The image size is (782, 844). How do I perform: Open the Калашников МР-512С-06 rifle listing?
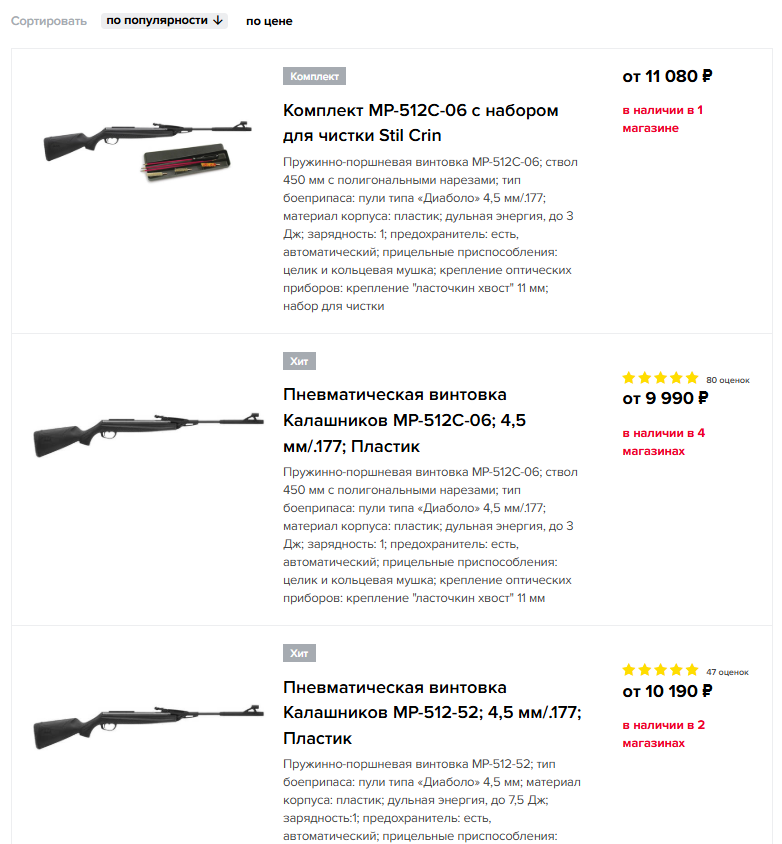click(x=404, y=420)
